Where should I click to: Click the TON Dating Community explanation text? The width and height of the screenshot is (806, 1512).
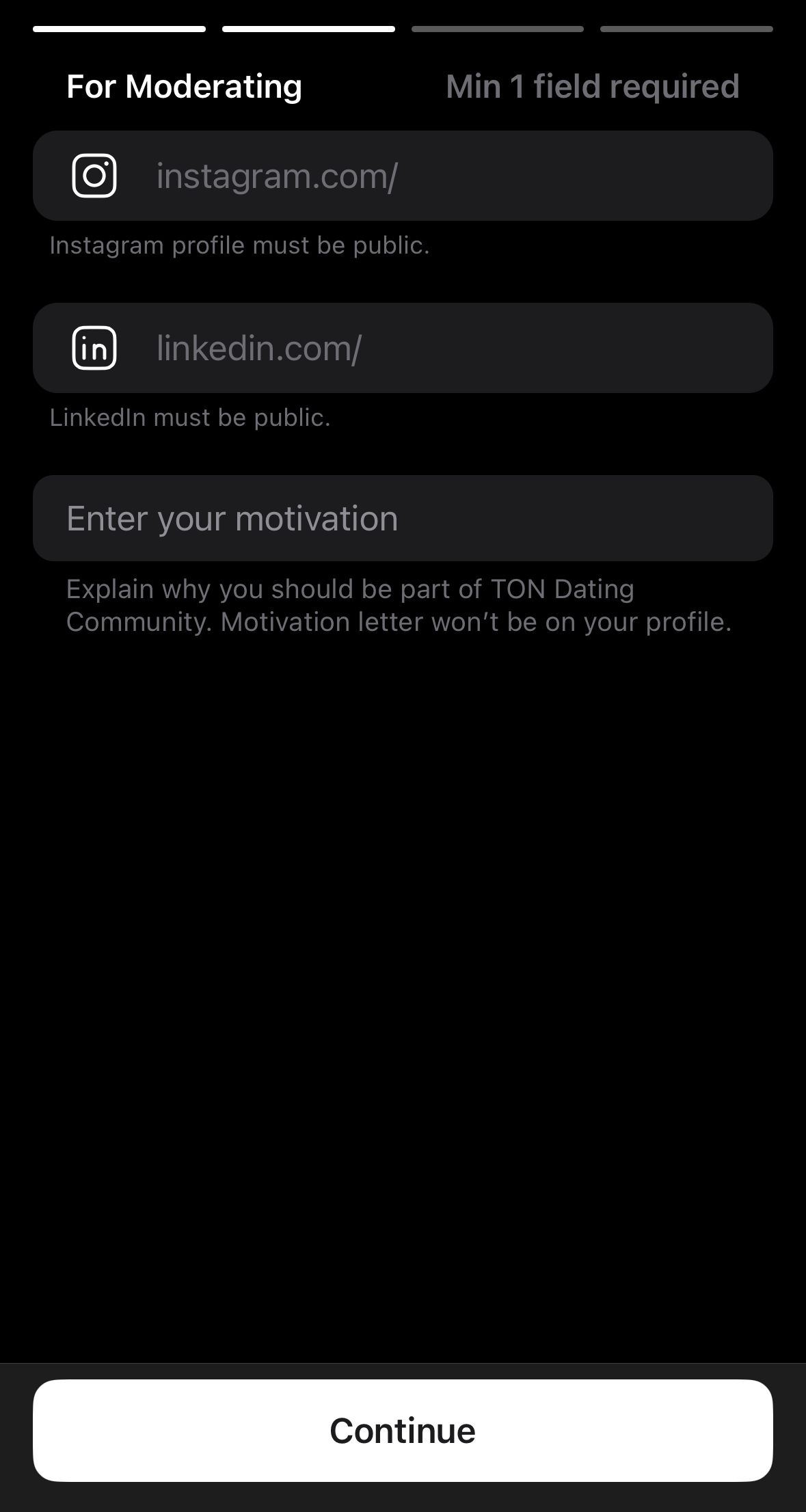point(399,604)
